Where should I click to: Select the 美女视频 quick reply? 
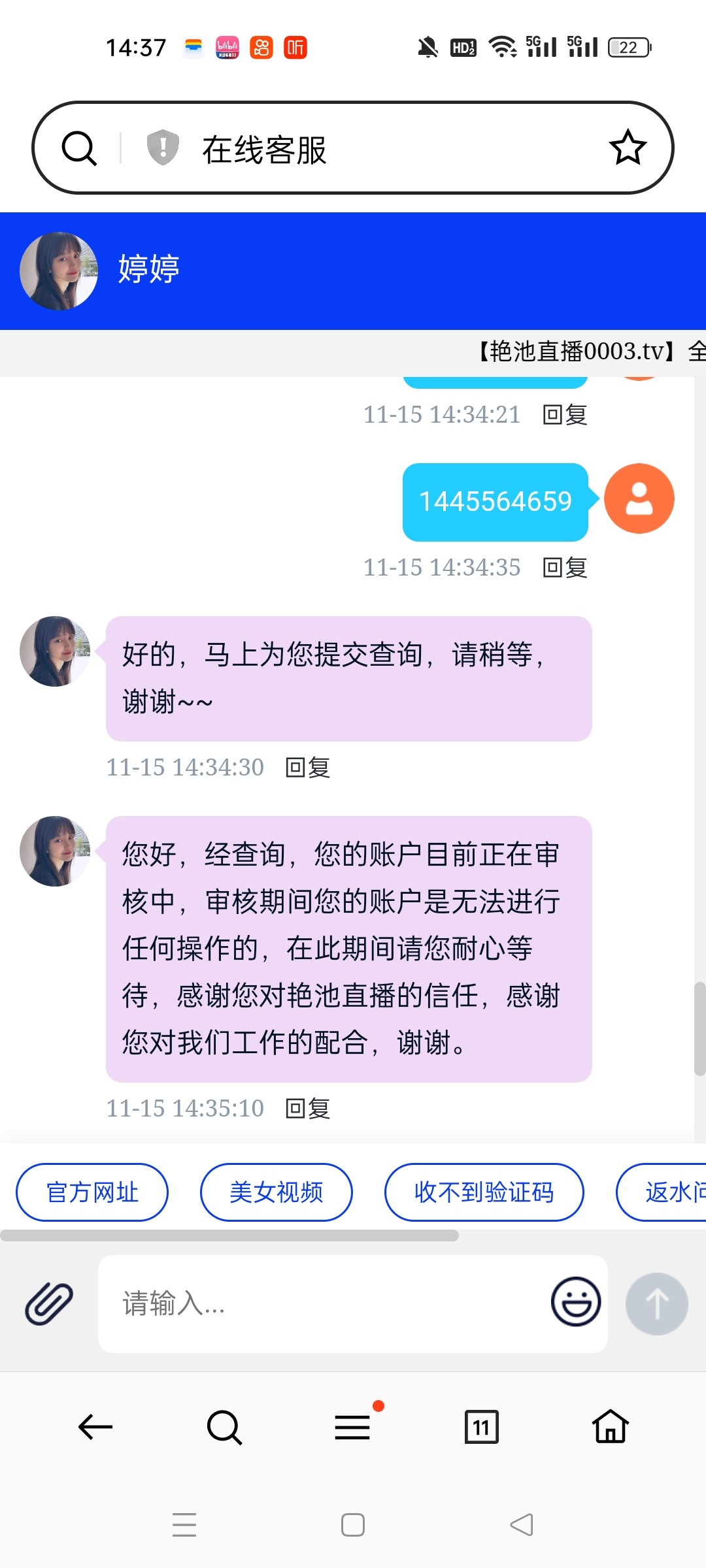point(276,1192)
